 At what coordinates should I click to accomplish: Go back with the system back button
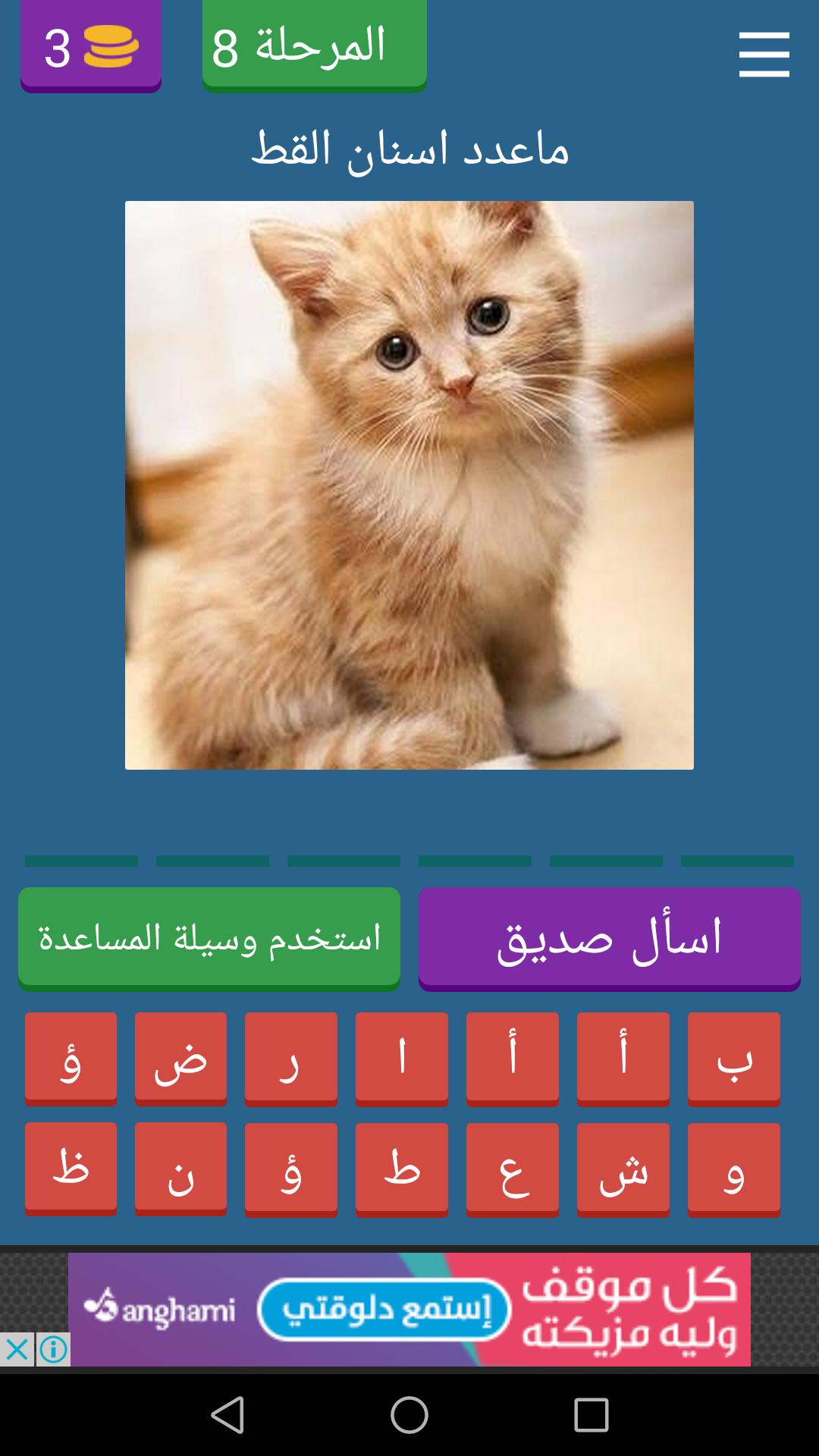tap(227, 1415)
